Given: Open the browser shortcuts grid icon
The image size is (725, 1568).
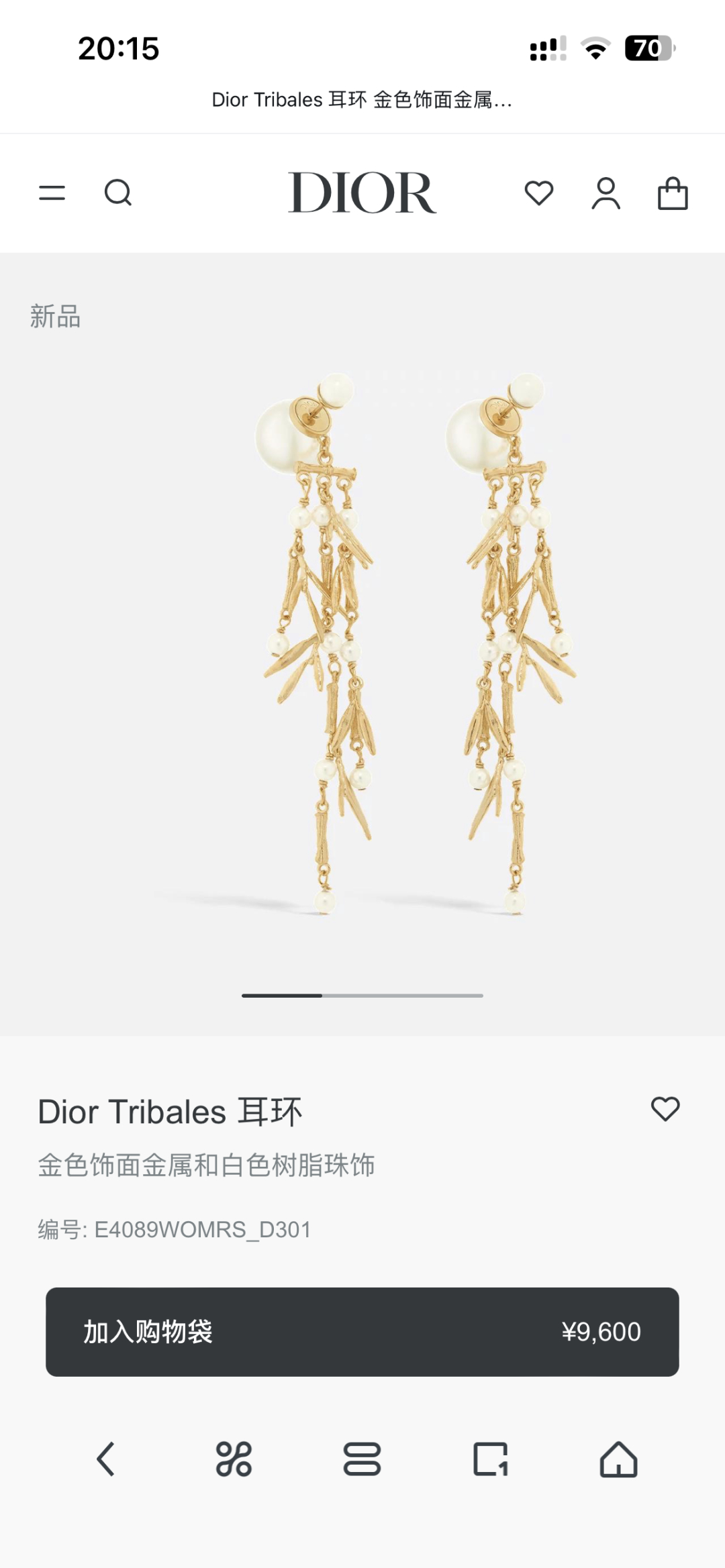Looking at the screenshot, I should [x=234, y=1459].
